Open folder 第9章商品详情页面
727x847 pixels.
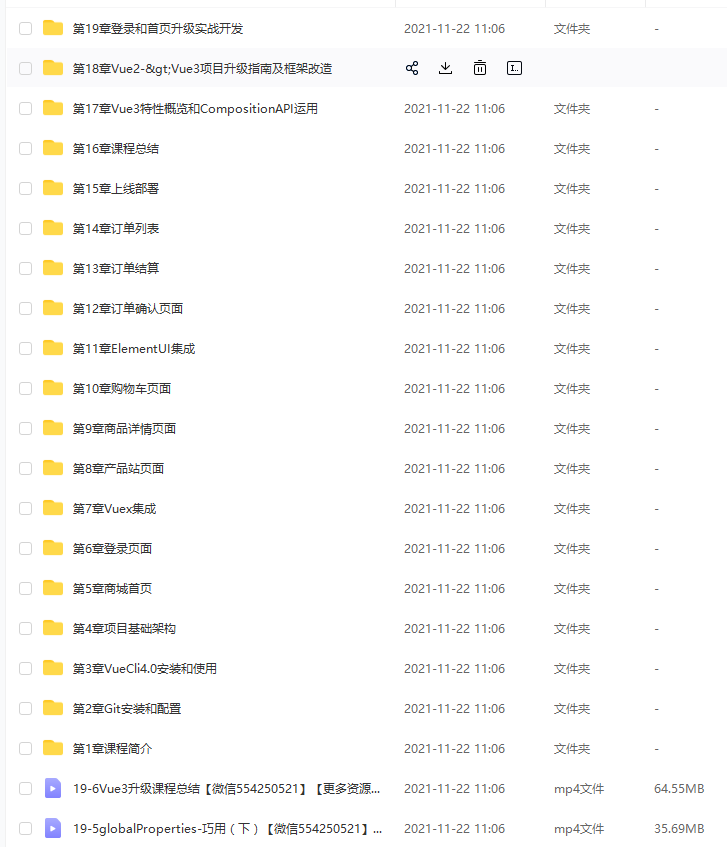point(124,428)
